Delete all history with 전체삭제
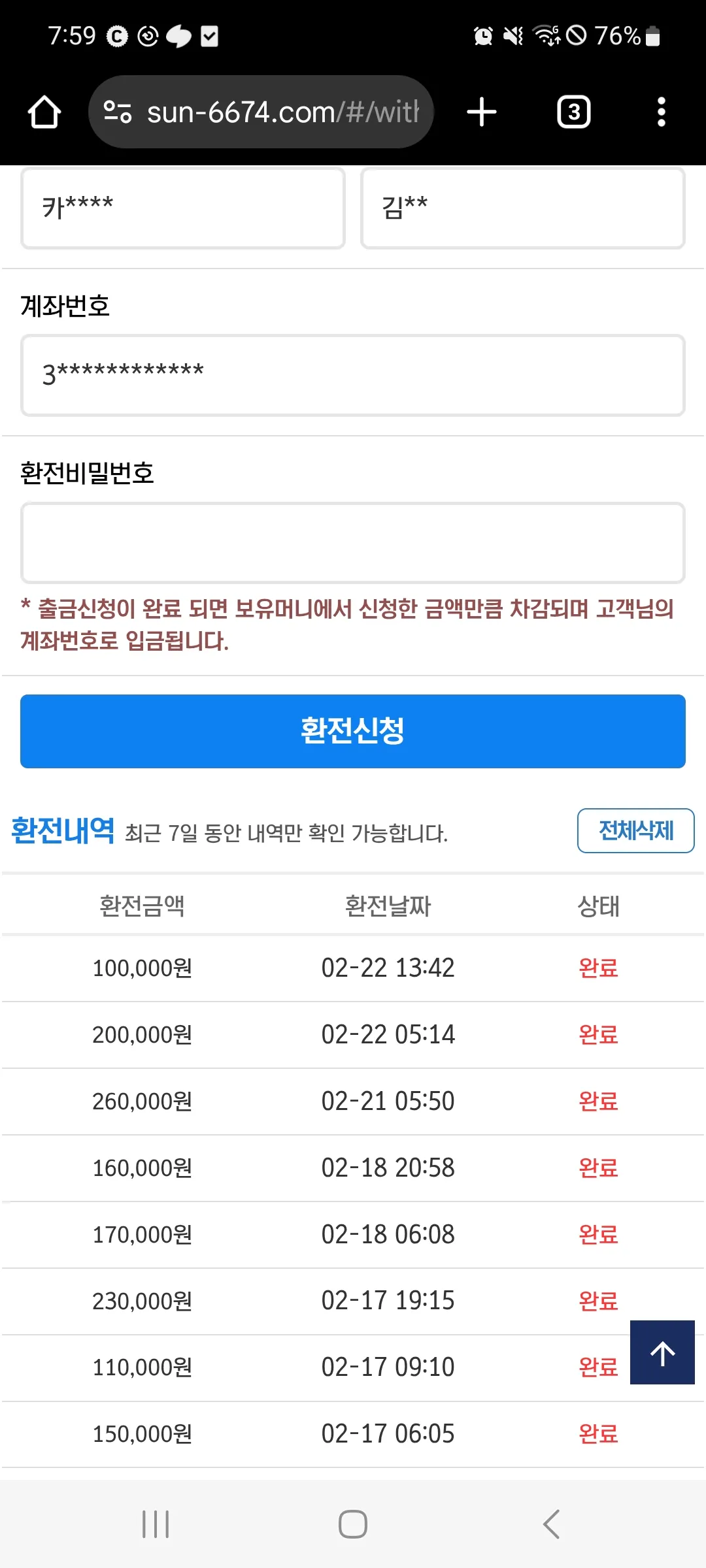The width and height of the screenshot is (706, 1568). (635, 830)
